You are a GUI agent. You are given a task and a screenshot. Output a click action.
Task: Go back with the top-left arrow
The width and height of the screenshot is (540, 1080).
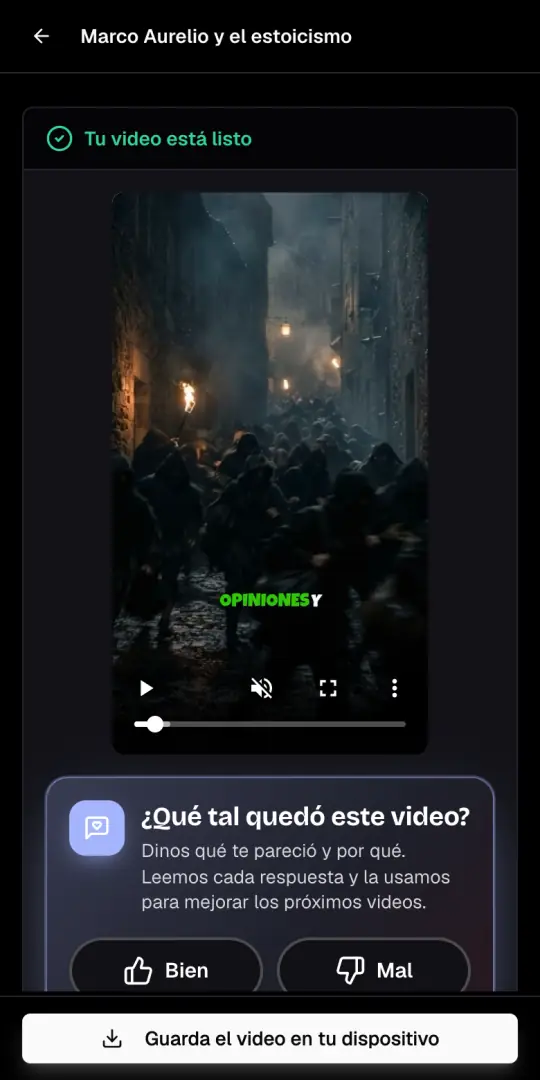(x=41, y=37)
